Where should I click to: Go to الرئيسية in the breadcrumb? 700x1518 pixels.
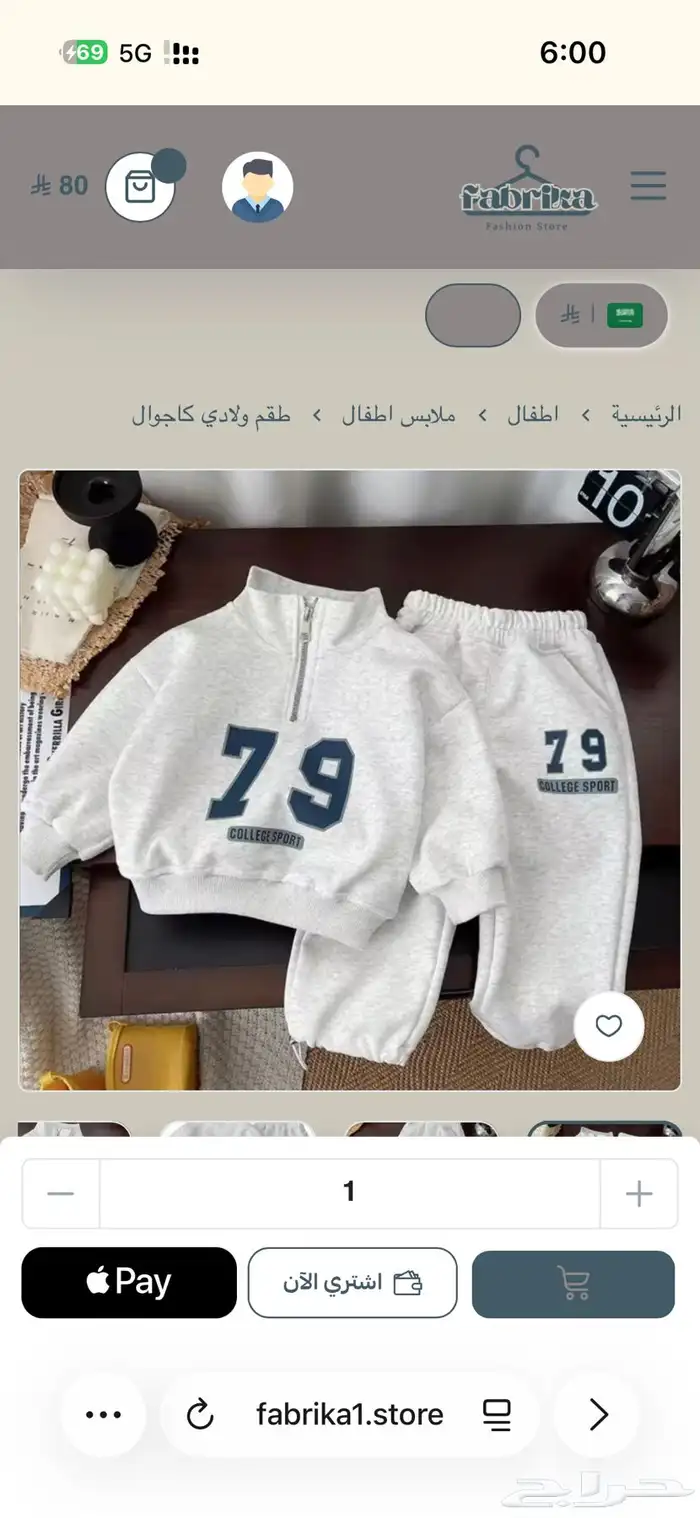[647, 414]
